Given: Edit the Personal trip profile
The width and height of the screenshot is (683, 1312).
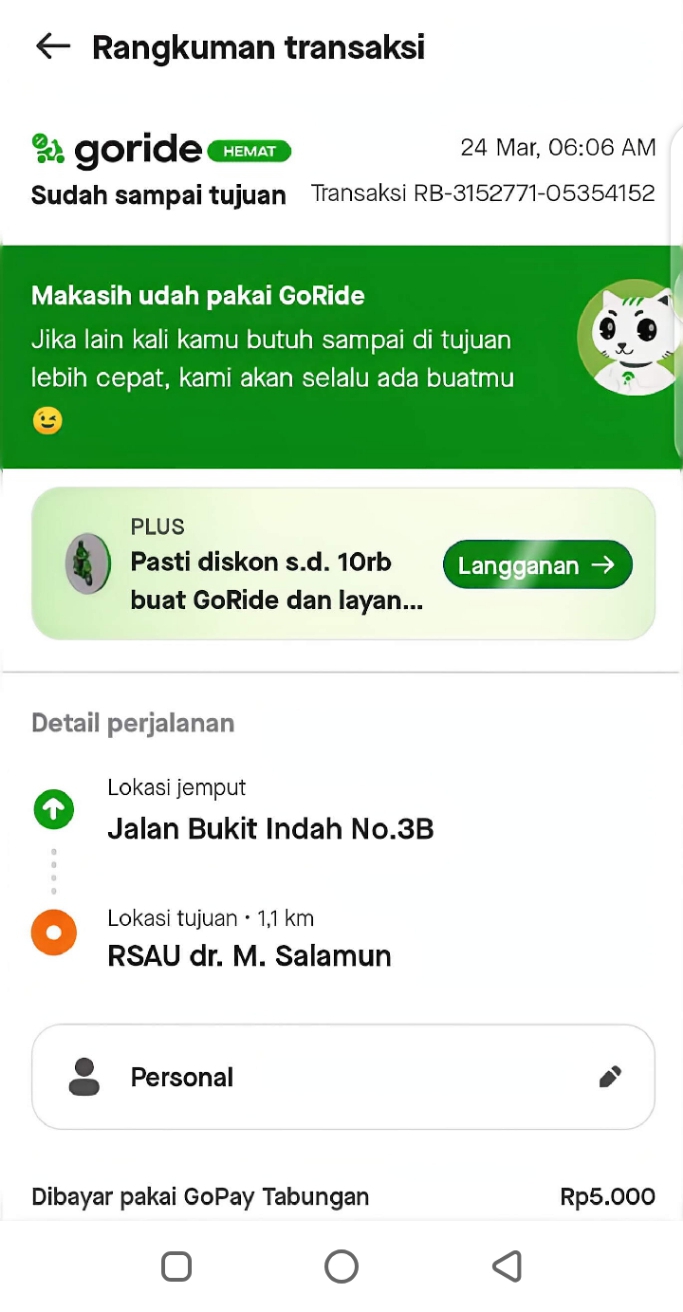Looking at the screenshot, I should (610, 1077).
